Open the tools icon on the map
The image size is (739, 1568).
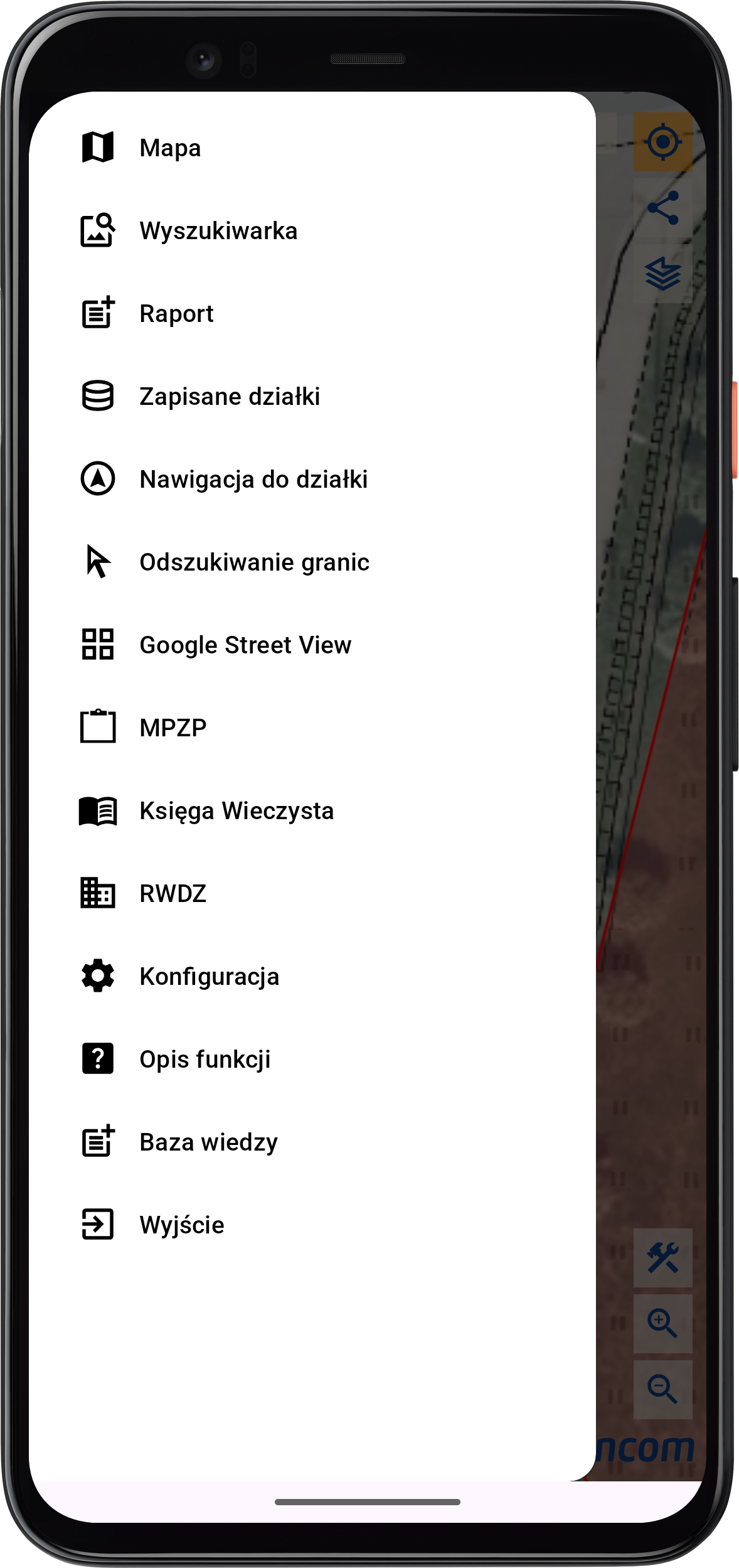click(x=662, y=1259)
